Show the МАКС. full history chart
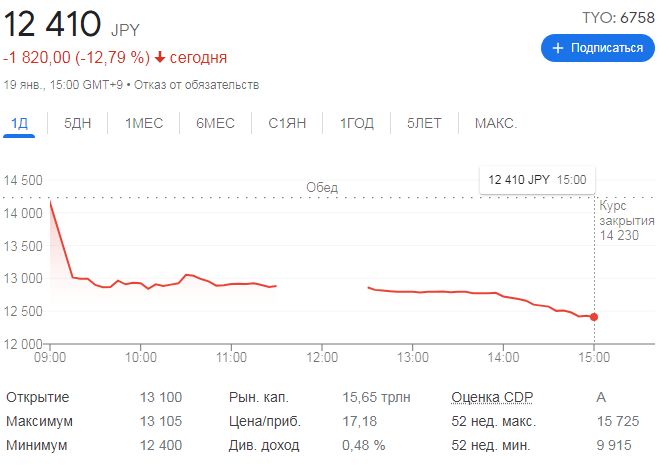This screenshot has height=467, width=669. pyautogui.click(x=495, y=123)
